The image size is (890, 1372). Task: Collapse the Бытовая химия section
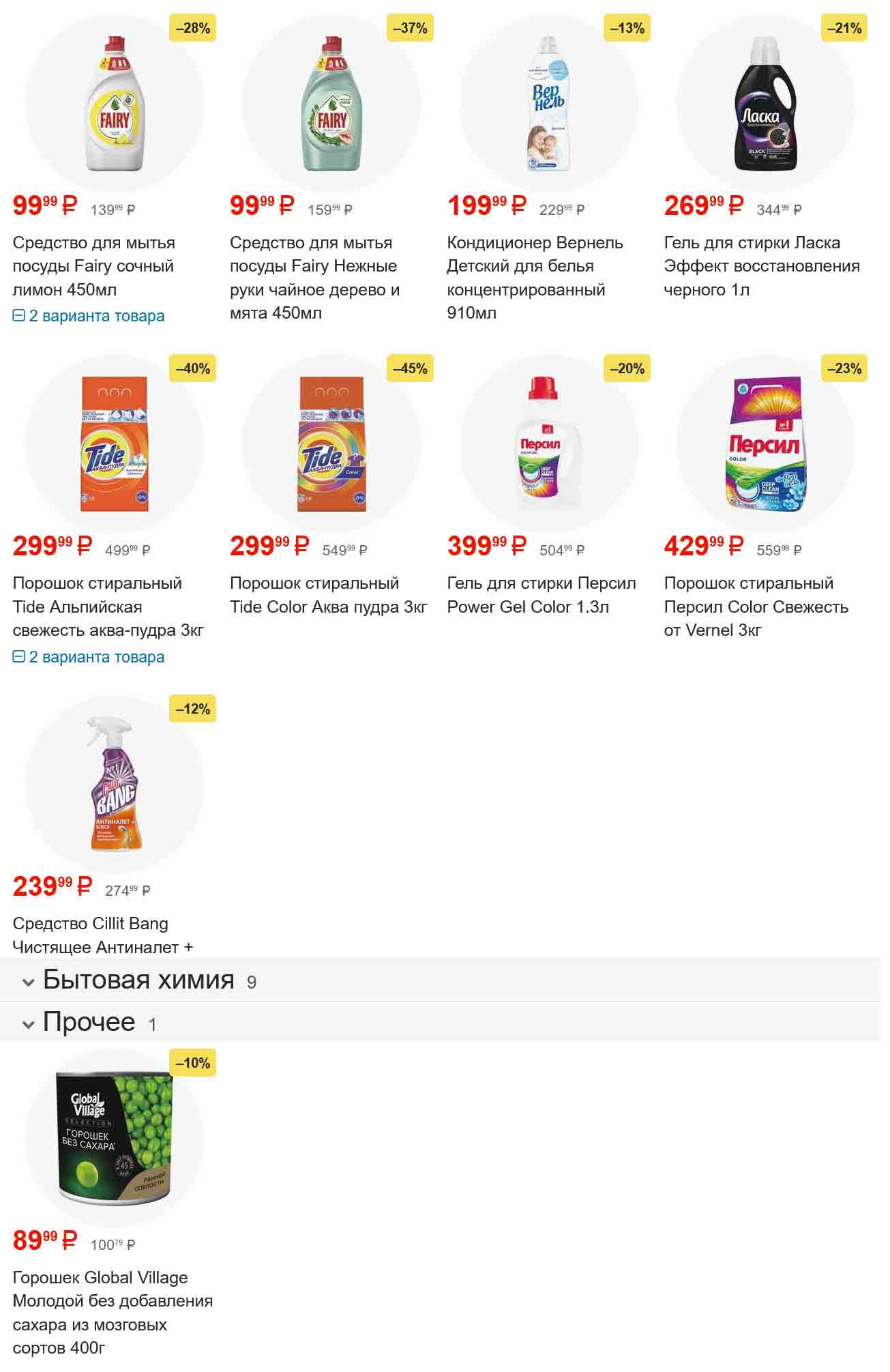[138, 980]
